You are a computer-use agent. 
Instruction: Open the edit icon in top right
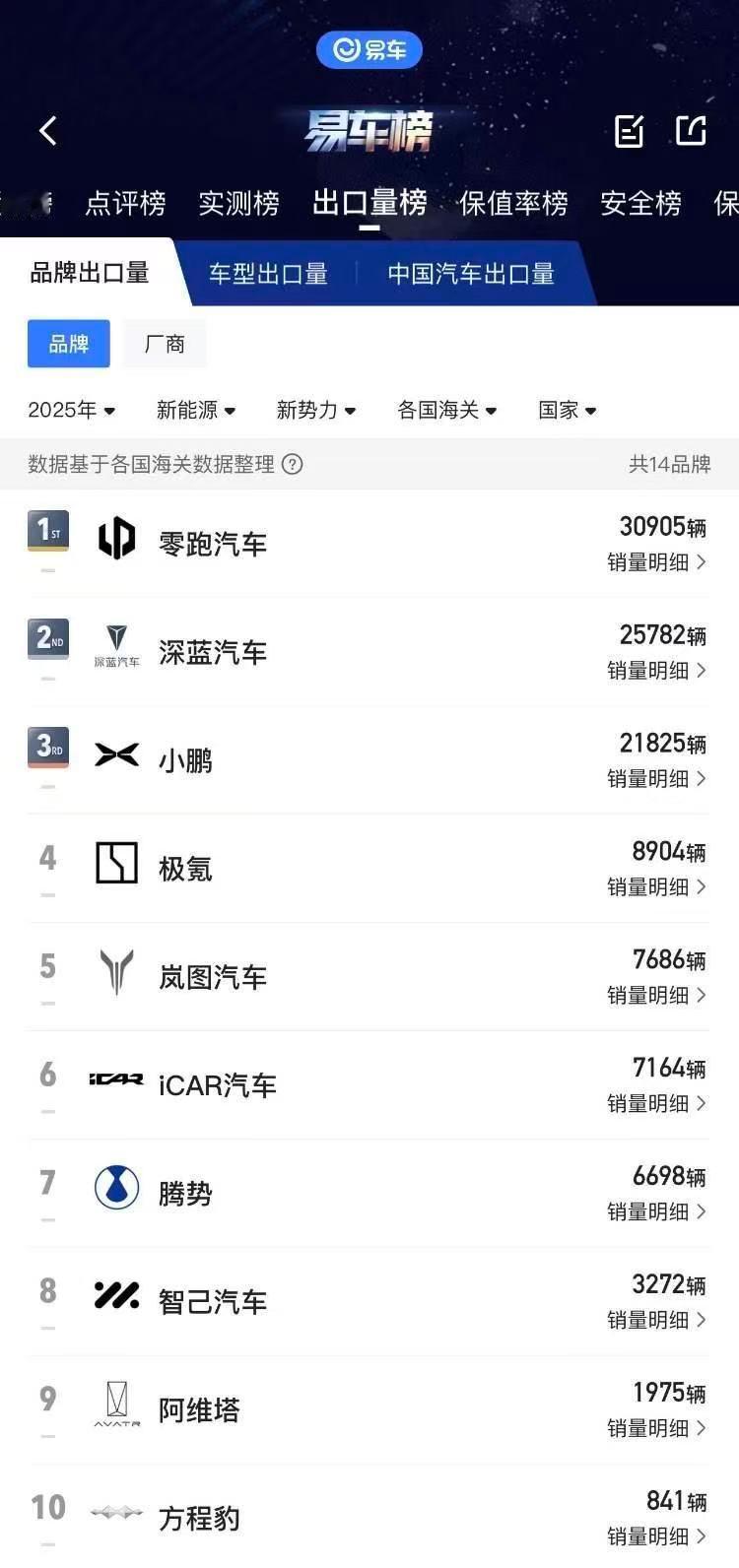tap(628, 129)
